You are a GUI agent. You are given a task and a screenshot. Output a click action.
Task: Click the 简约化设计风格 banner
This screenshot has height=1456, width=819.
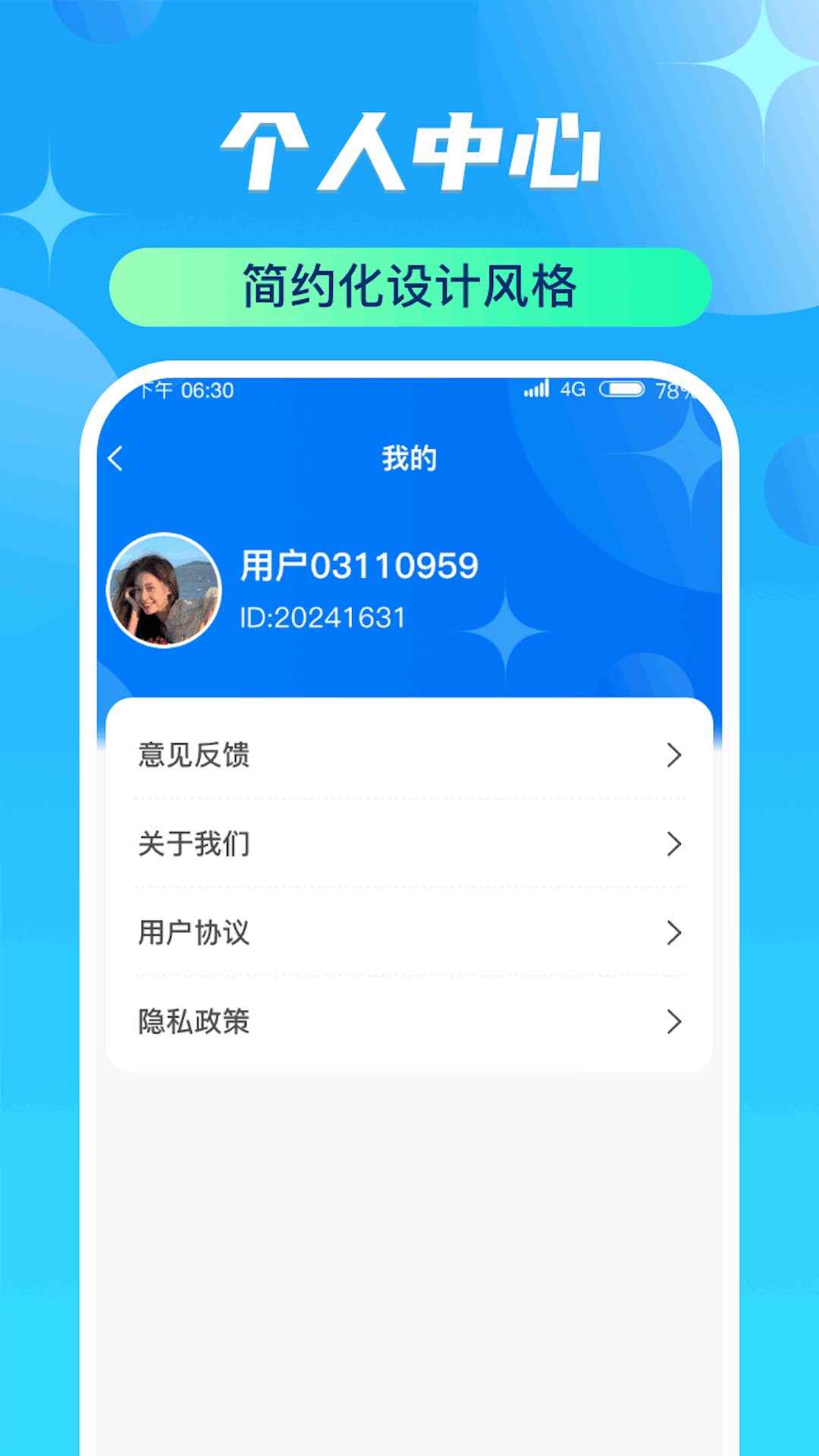point(409,285)
